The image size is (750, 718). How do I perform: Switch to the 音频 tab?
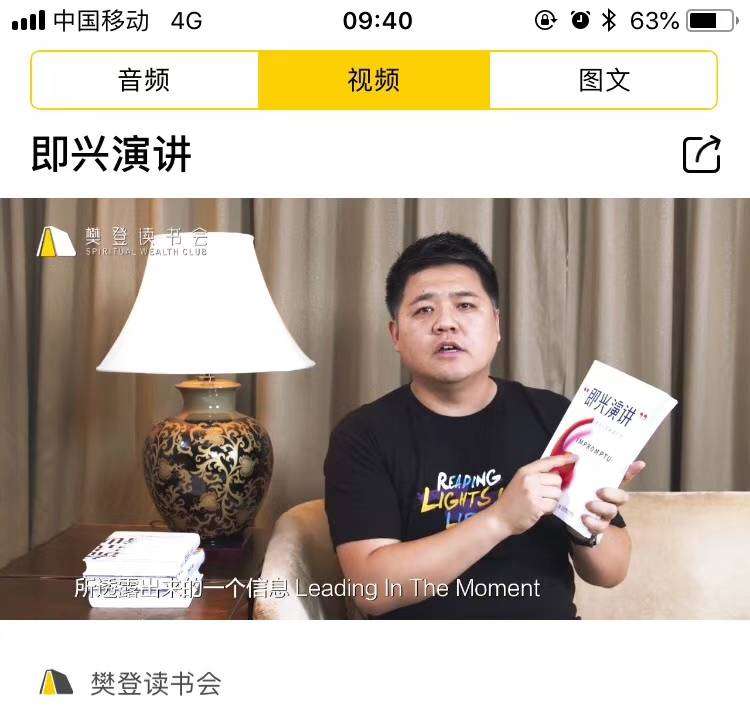(x=145, y=80)
